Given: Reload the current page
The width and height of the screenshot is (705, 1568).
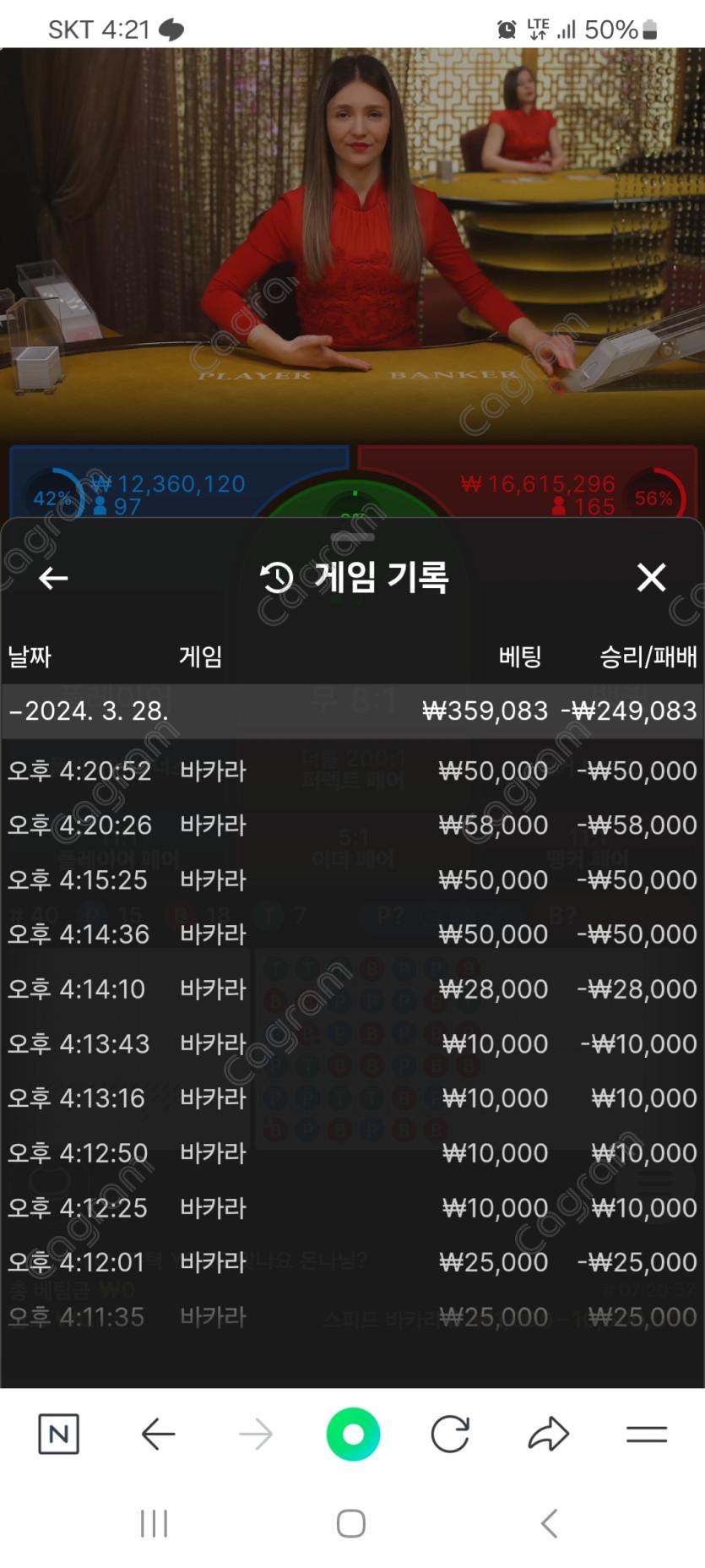Looking at the screenshot, I should (x=450, y=1434).
